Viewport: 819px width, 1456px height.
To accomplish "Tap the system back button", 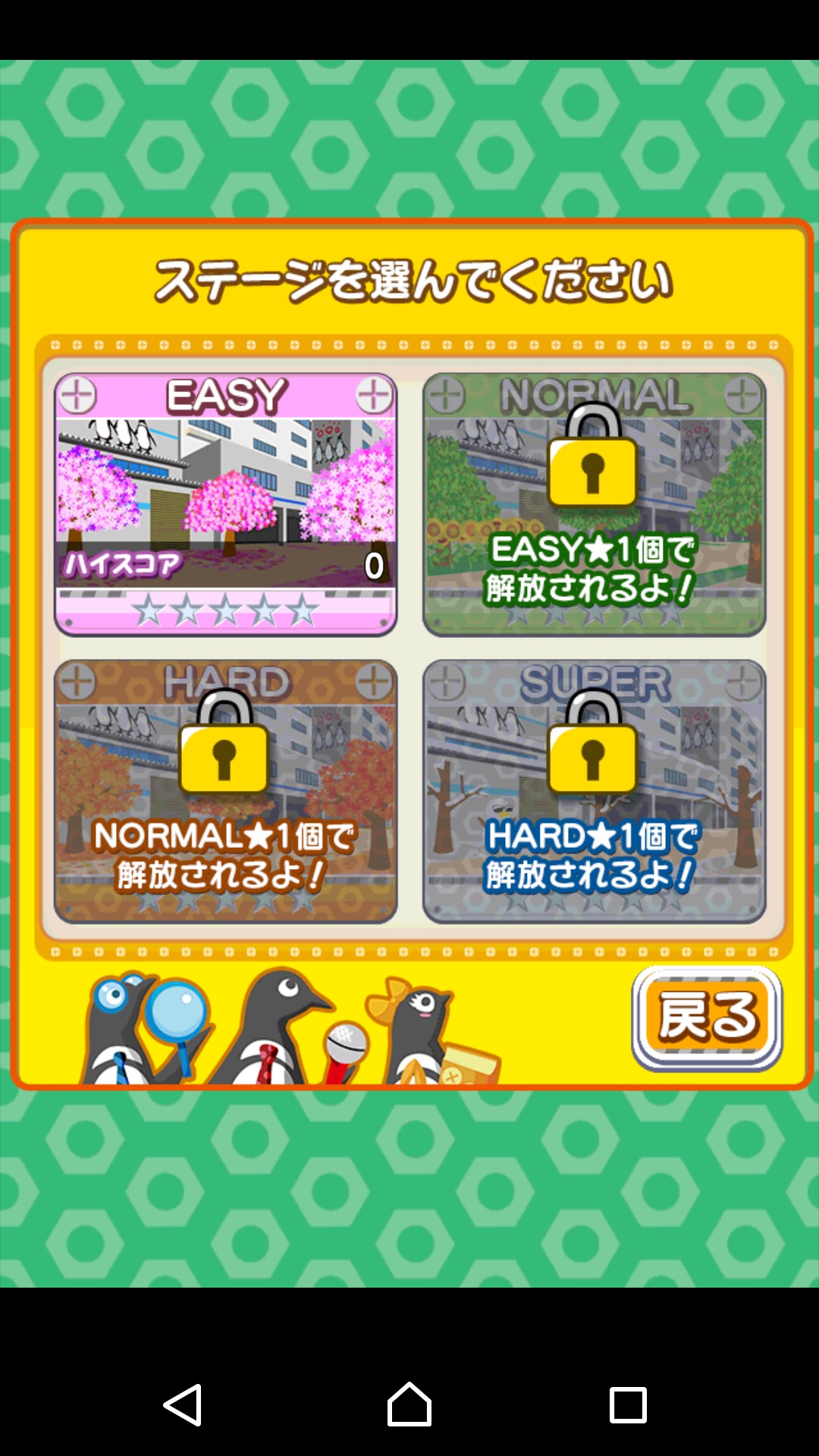I will (x=183, y=1404).
